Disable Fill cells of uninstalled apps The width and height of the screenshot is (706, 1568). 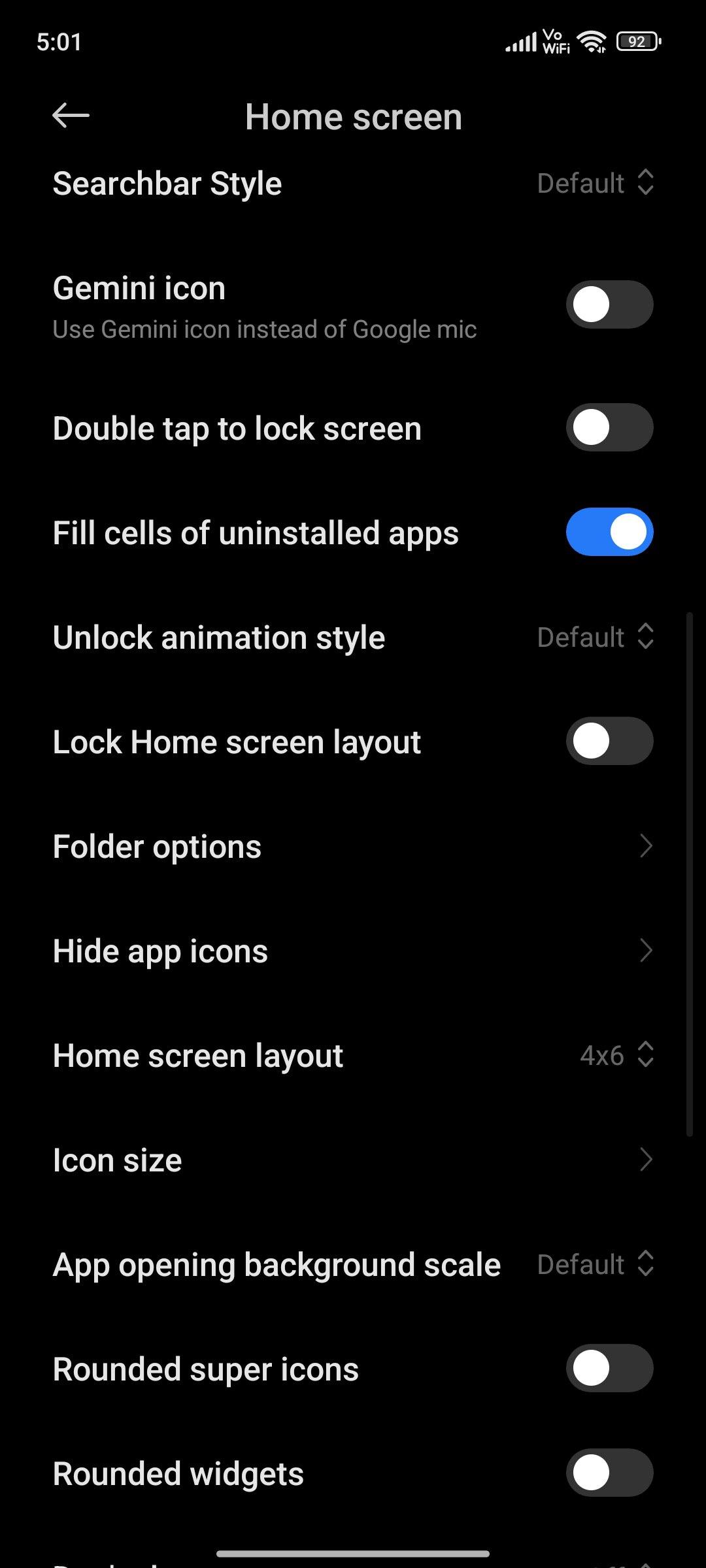(x=609, y=532)
